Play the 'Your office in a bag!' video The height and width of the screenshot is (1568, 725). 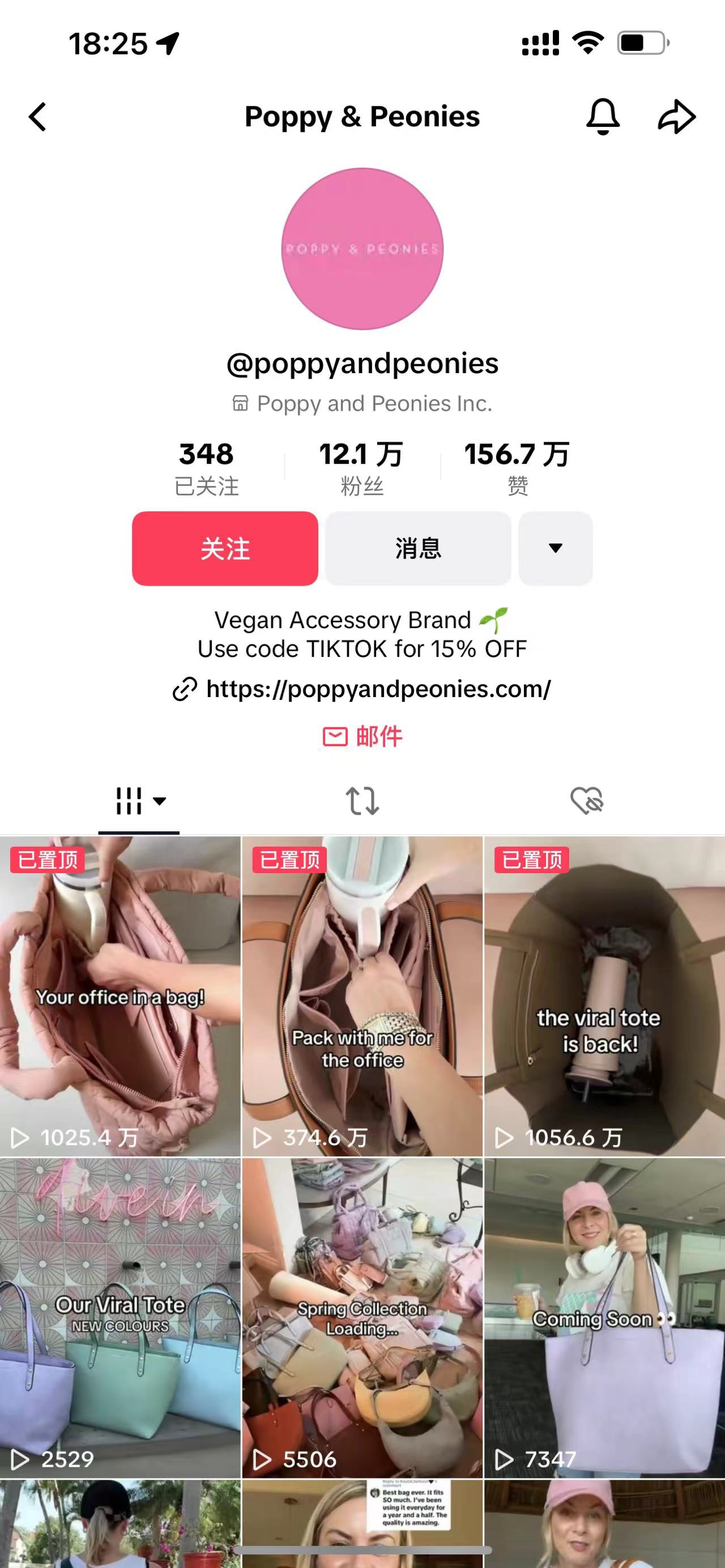[120, 996]
